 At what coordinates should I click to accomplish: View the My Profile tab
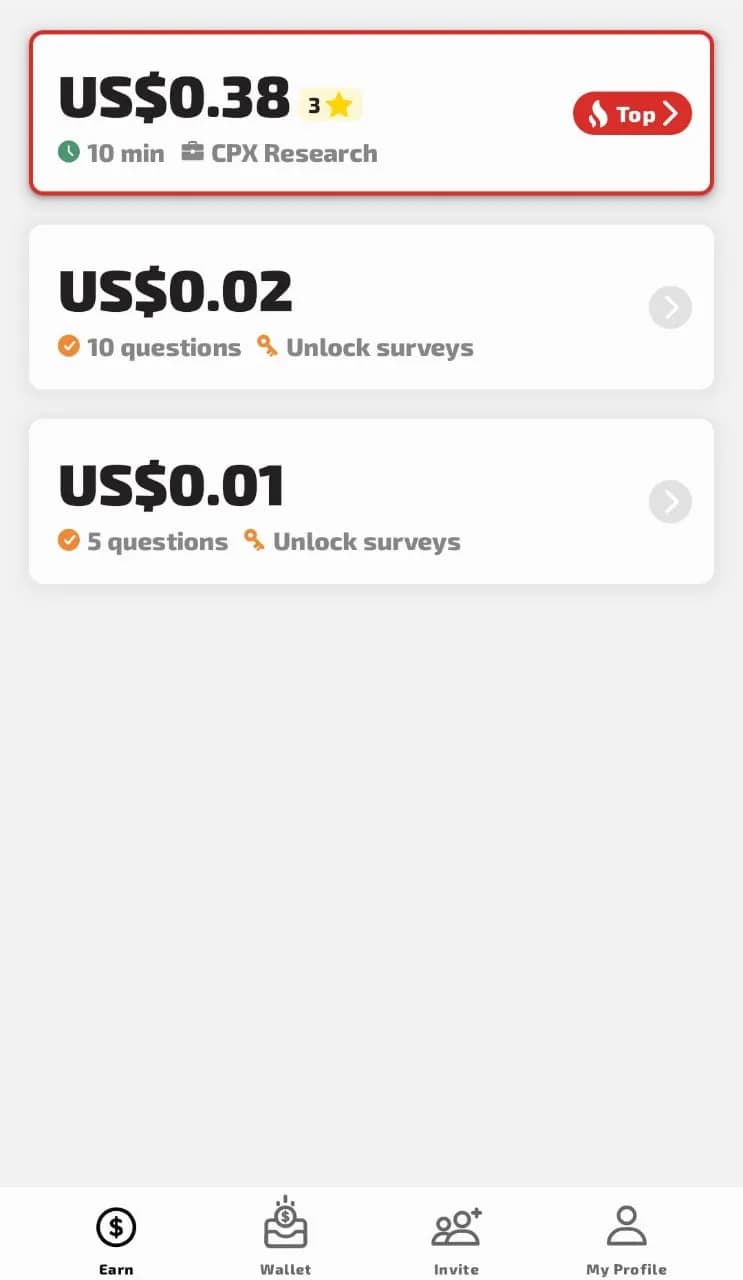pyautogui.click(x=626, y=1240)
